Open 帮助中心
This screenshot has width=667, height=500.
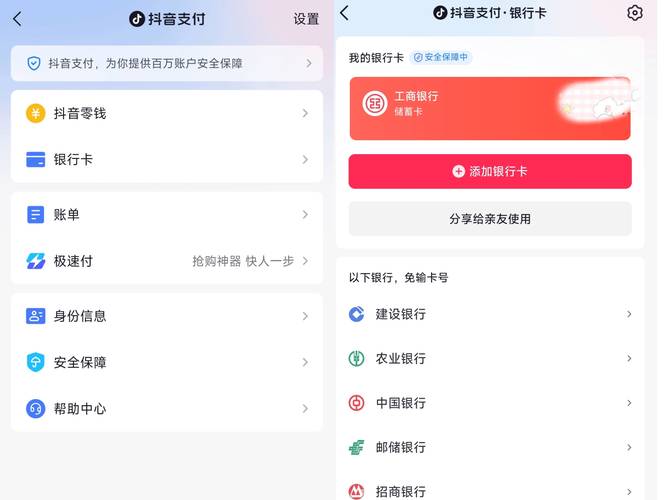166,408
